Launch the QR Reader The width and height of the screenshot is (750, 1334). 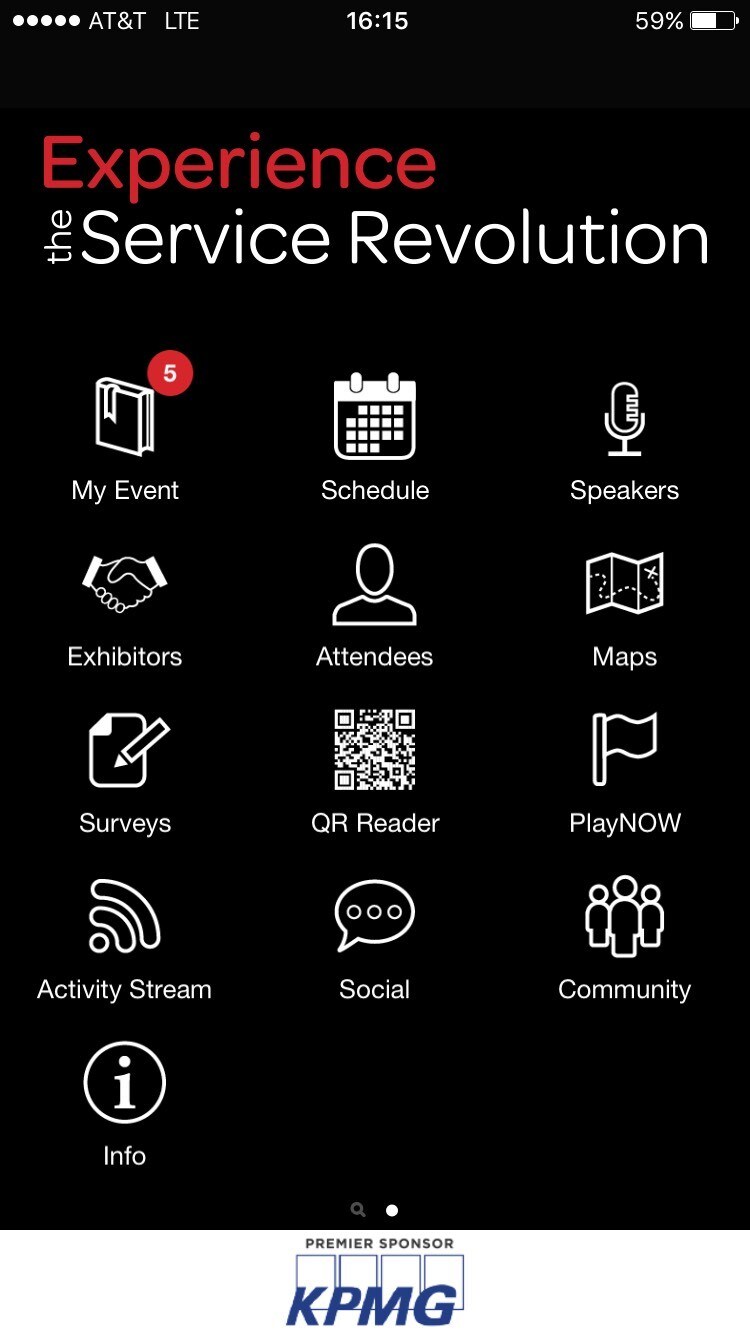coord(375,772)
